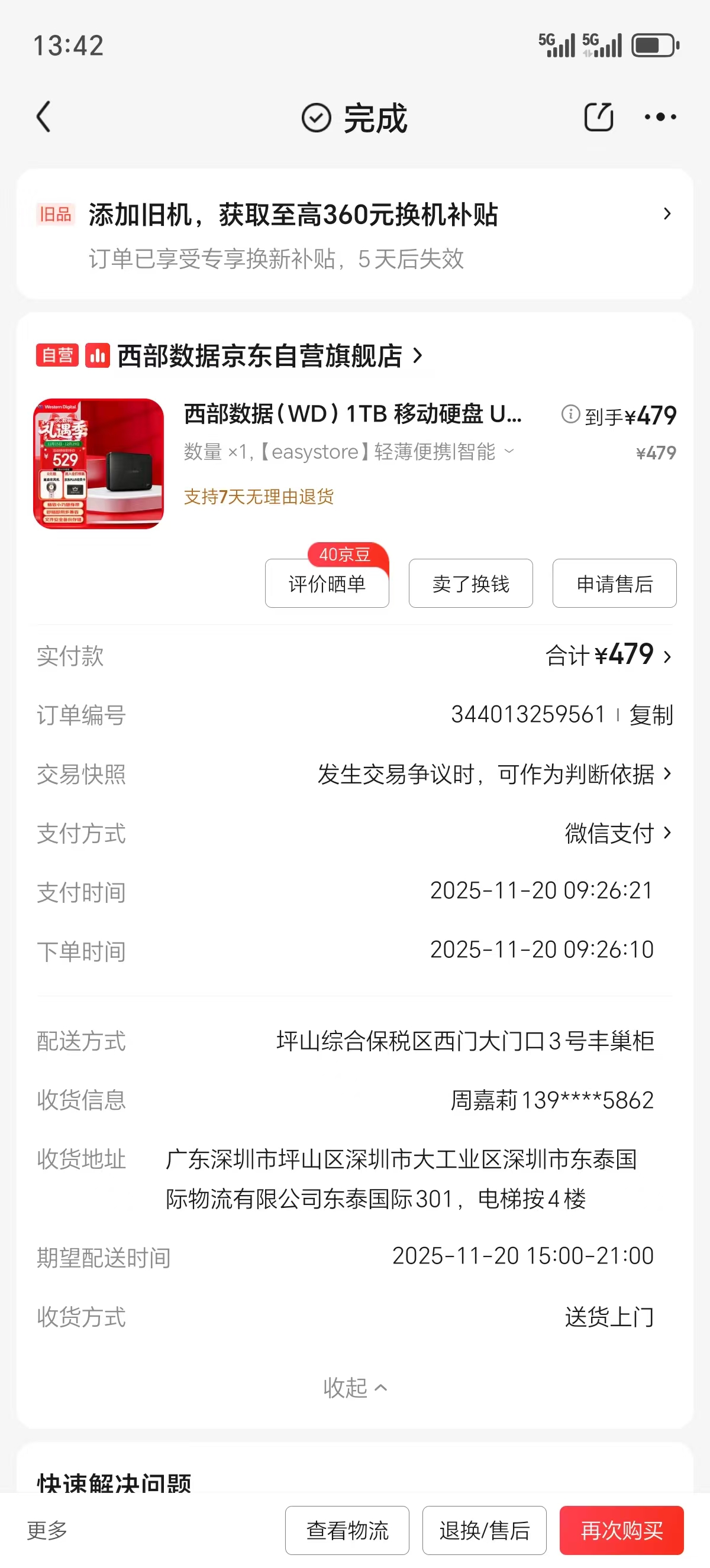Reorder the item with 再次购买

point(621,1530)
